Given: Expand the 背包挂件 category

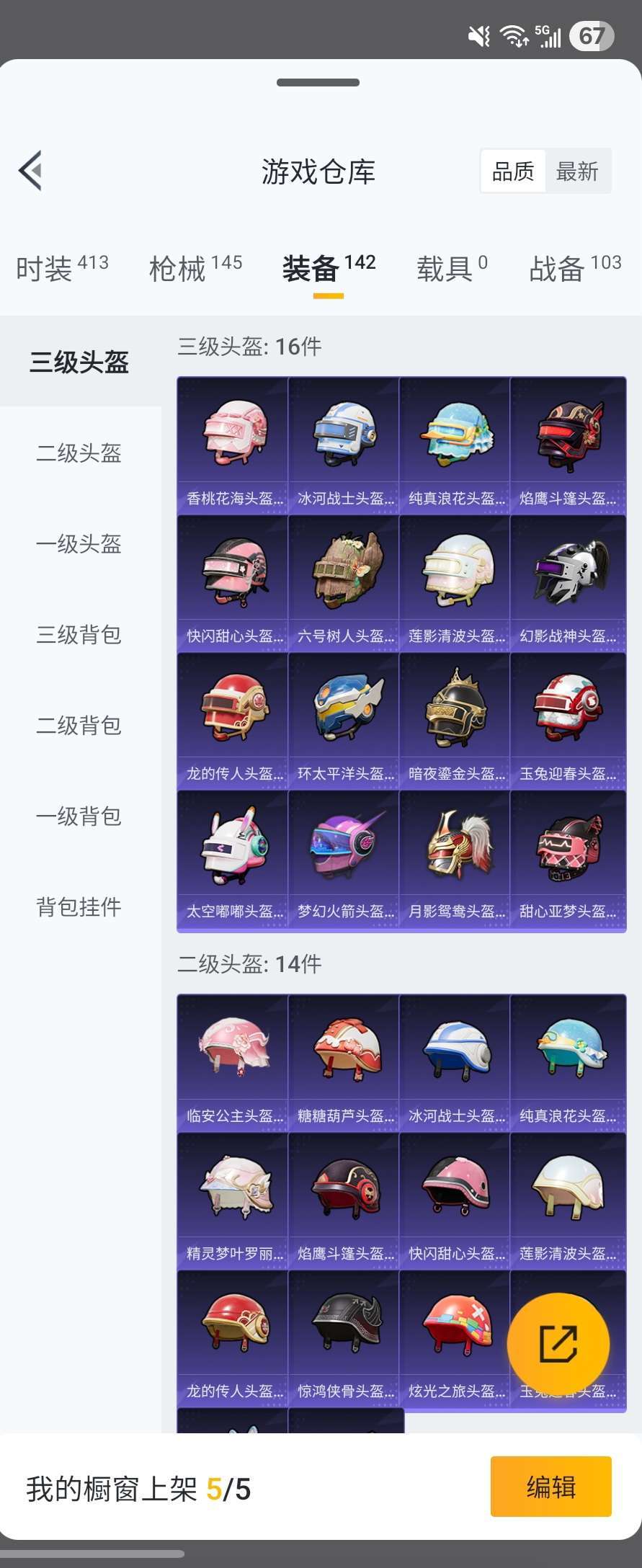Looking at the screenshot, I should (79, 908).
